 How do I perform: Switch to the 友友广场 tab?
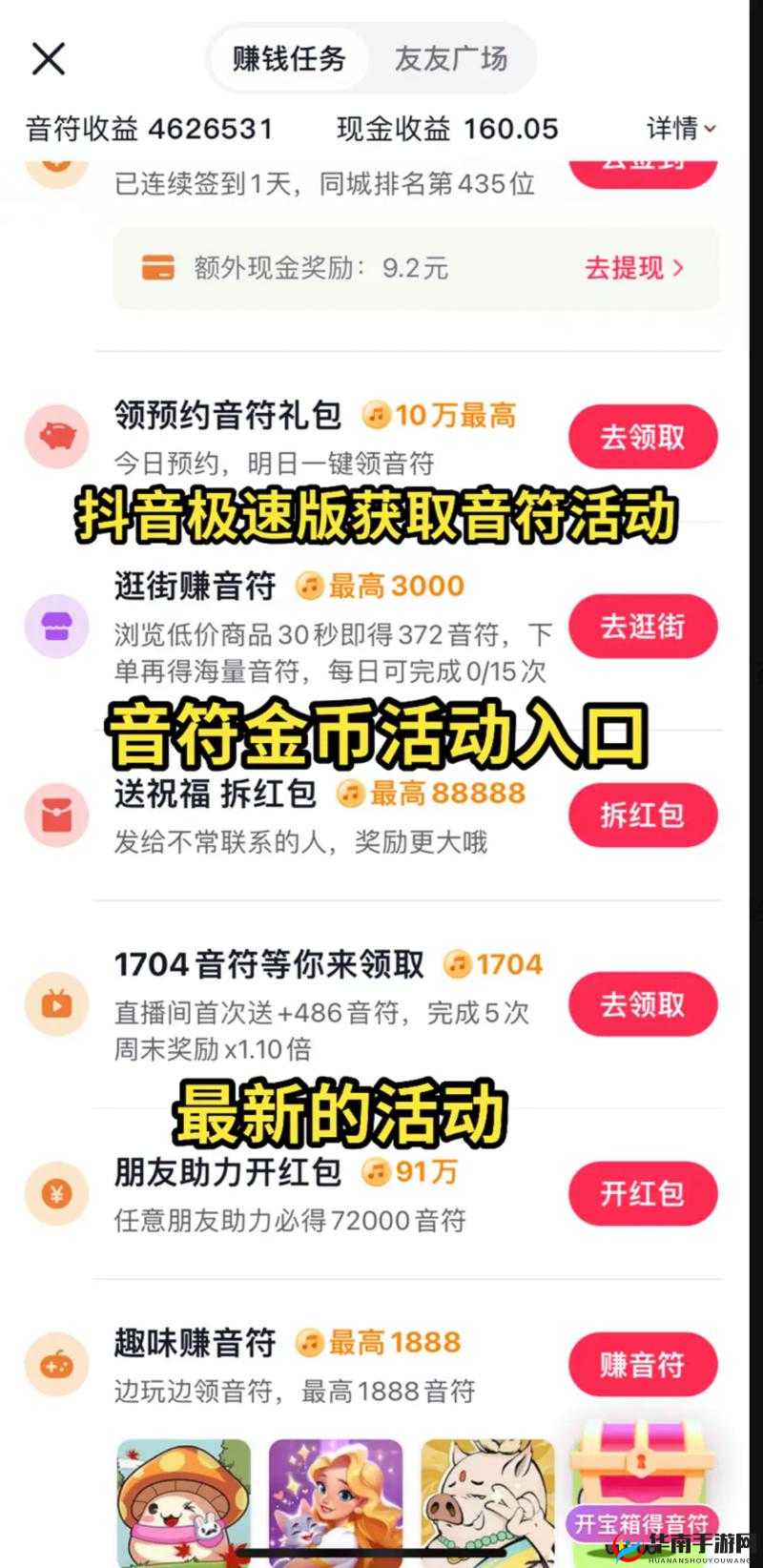click(x=451, y=59)
